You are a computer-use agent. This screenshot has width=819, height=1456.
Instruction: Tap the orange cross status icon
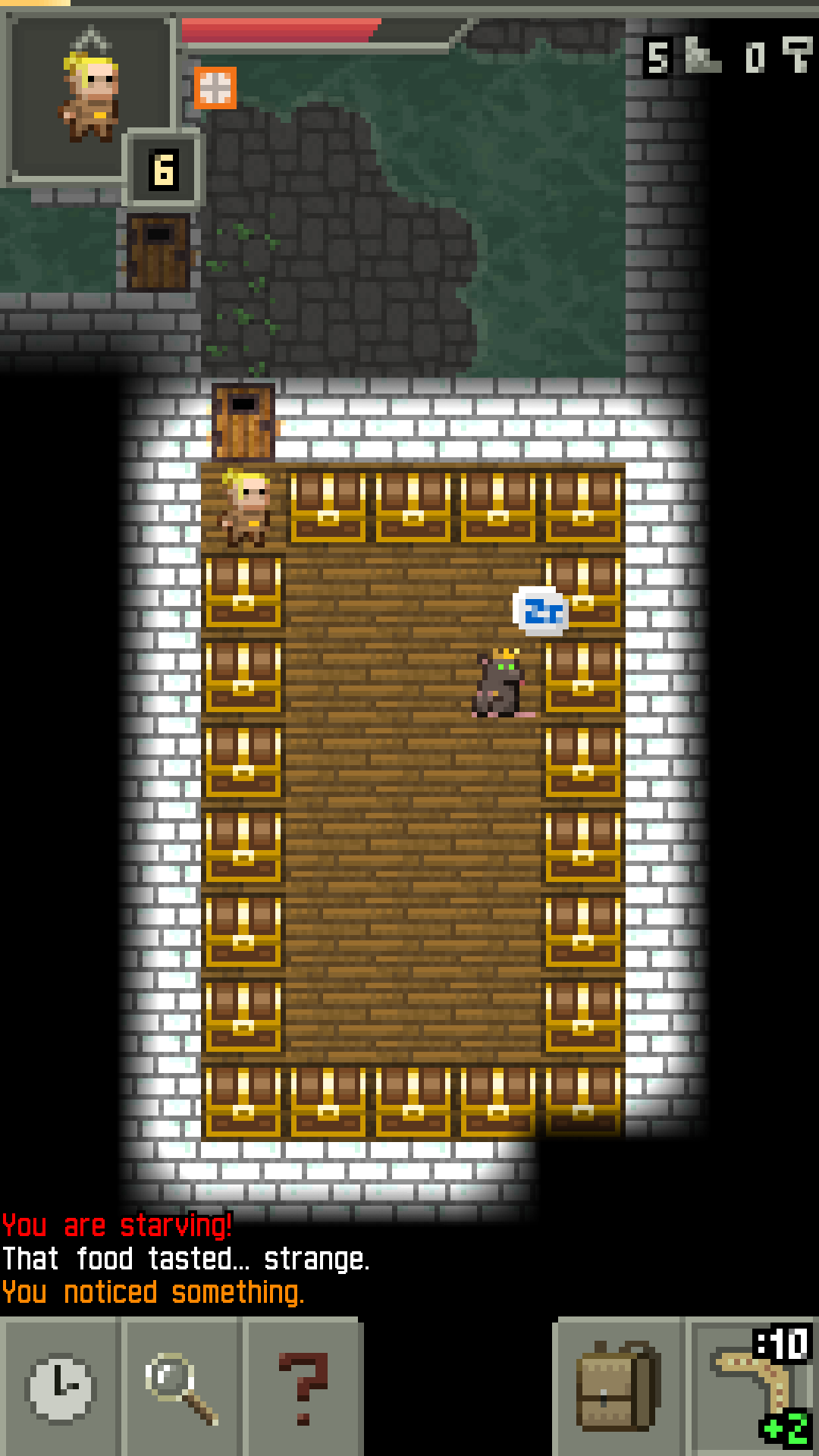coord(216,87)
